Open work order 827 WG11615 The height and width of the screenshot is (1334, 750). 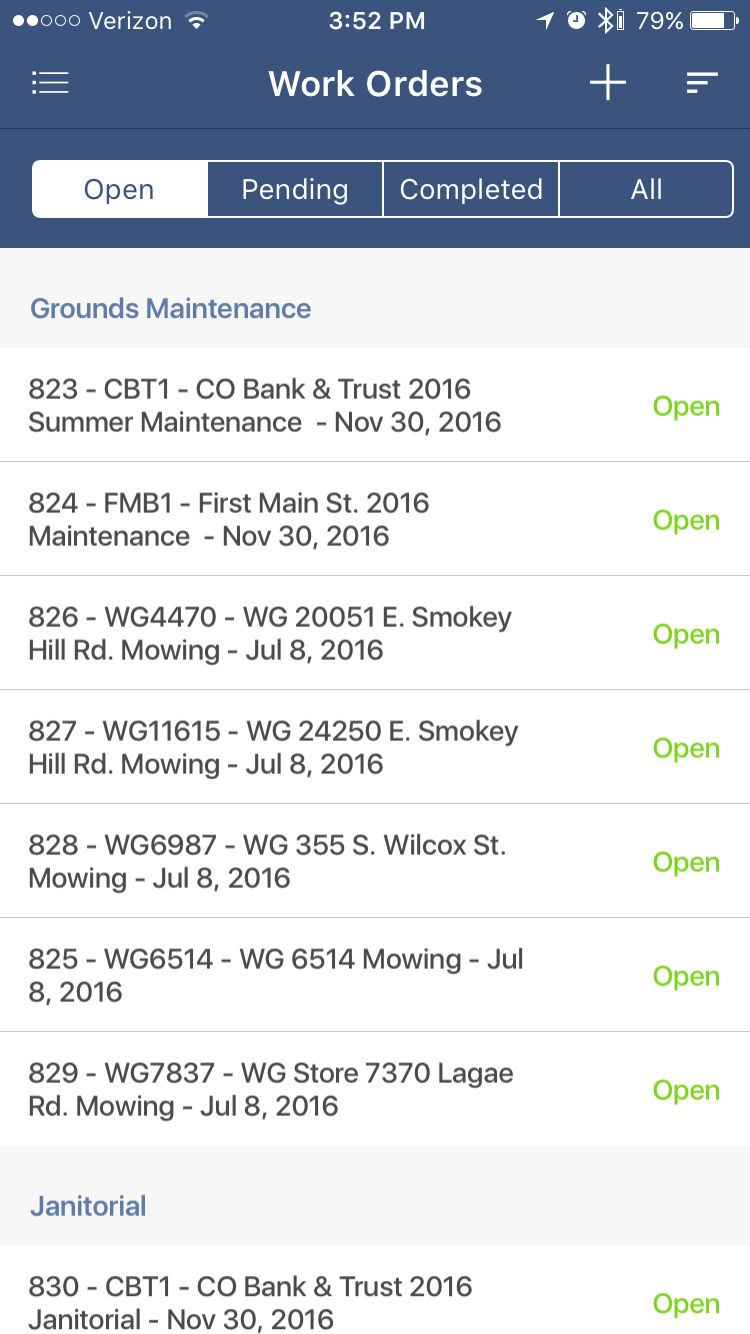click(375, 747)
